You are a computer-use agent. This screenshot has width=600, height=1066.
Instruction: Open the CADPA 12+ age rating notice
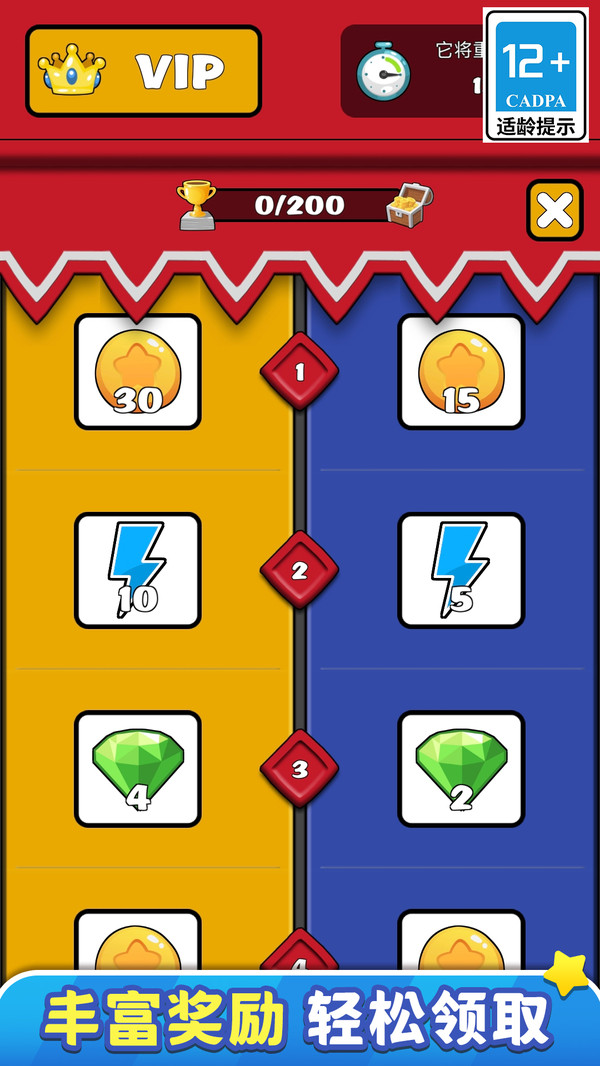click(535, 75)
